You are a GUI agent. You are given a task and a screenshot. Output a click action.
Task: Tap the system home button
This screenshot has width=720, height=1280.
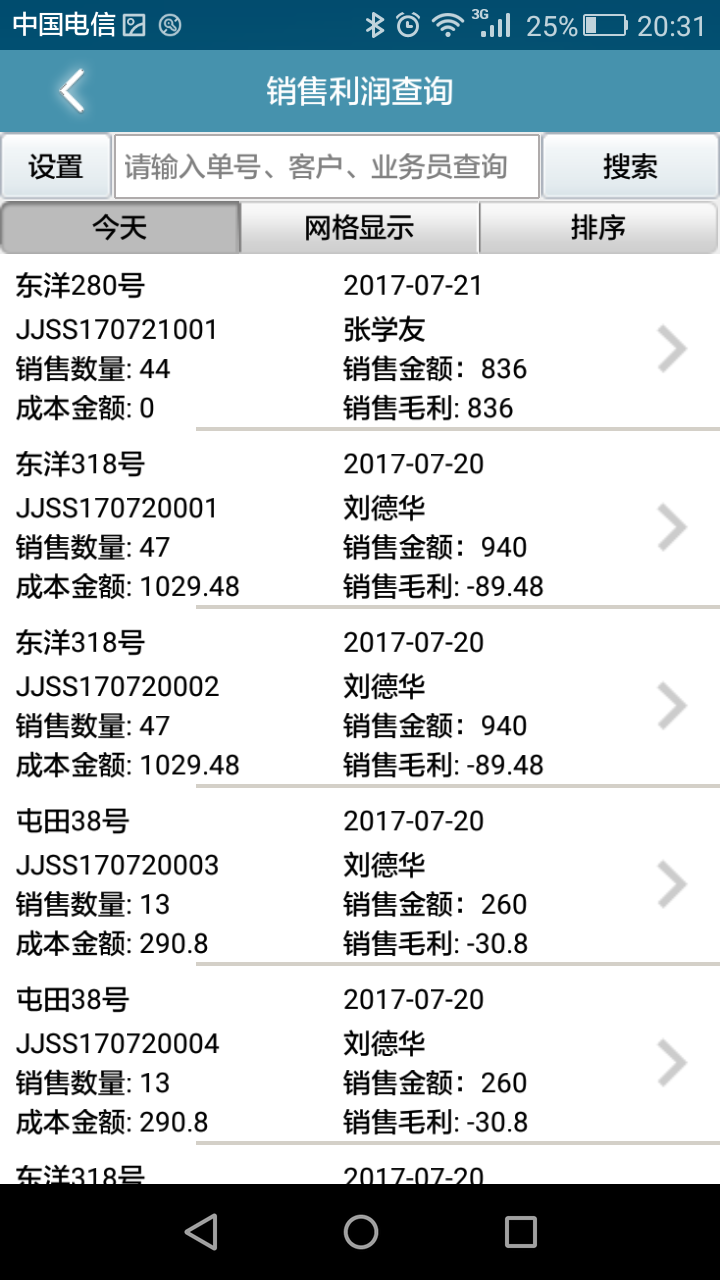360,1232
